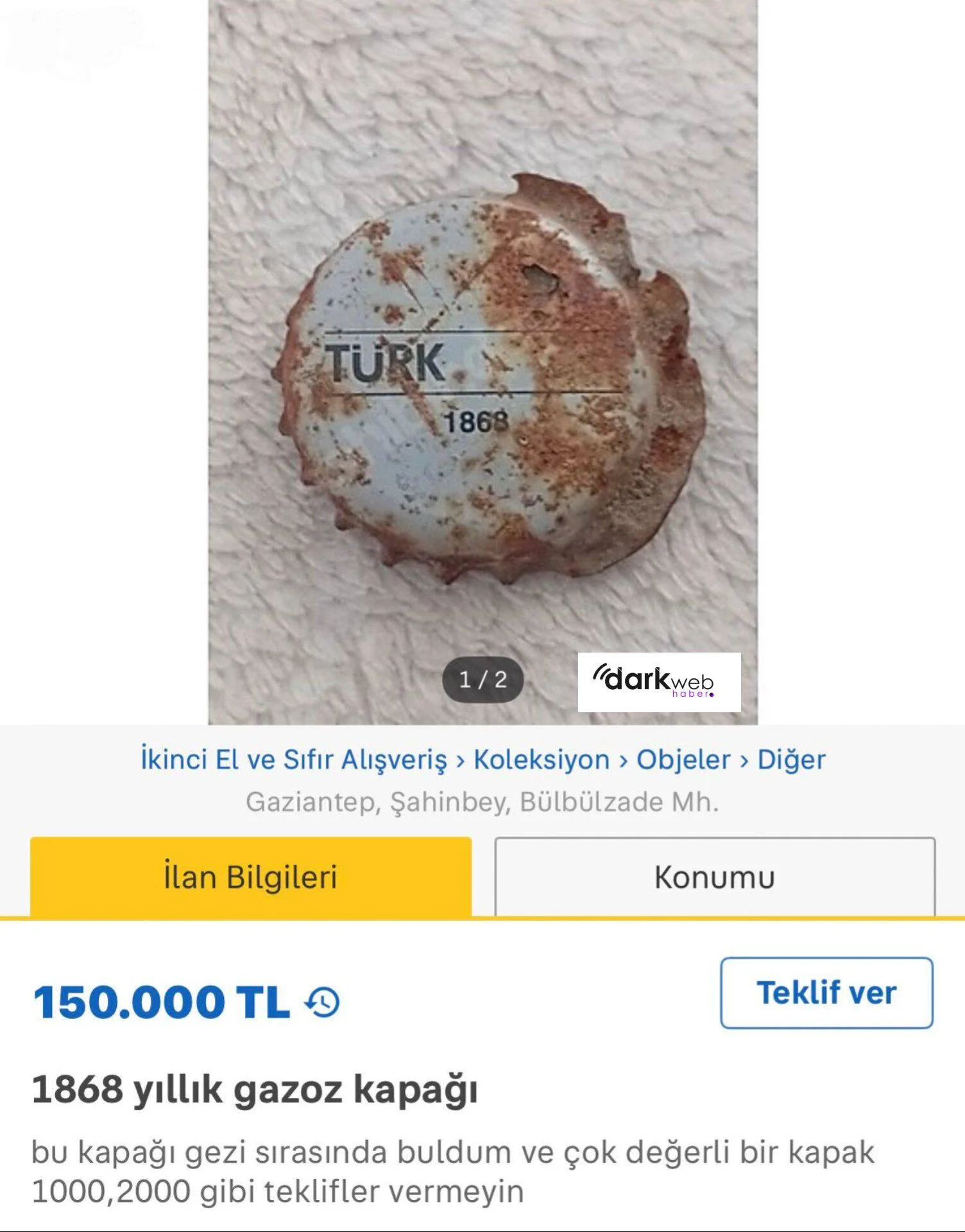
Task: Tap the Teklif ver button
Action: coord(826,993)
